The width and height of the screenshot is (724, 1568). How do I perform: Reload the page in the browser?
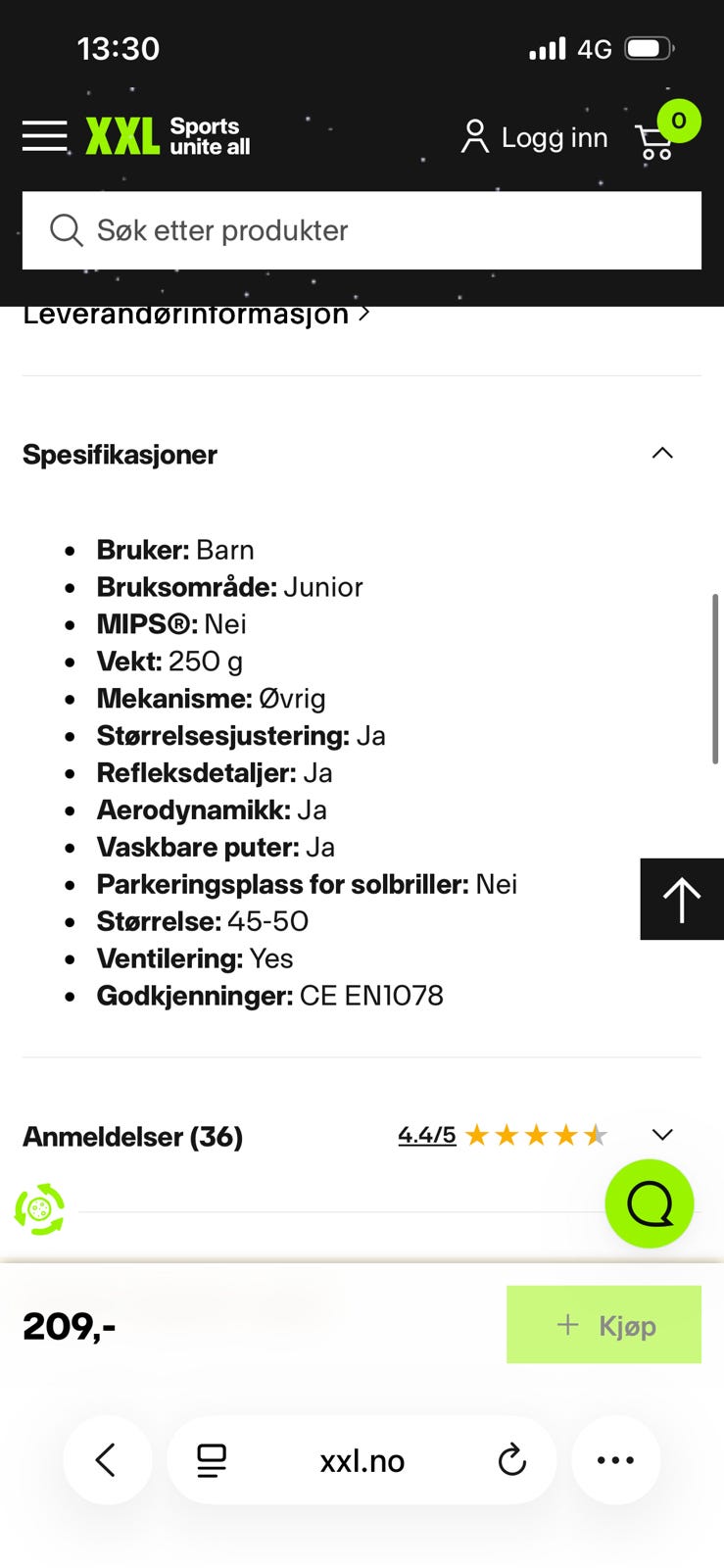coord(511,1459)
